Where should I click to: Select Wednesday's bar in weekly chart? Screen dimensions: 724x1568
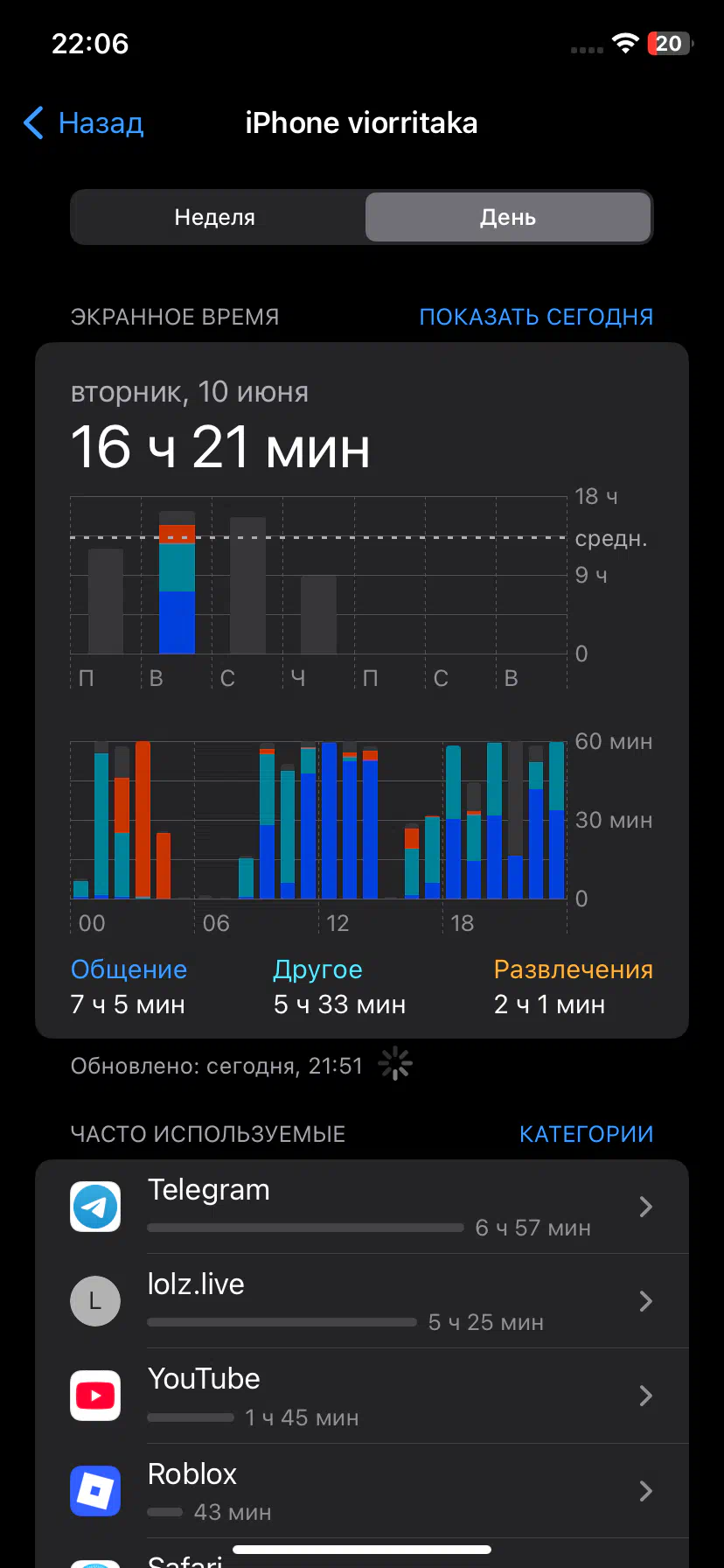pyautogui.click(x=247, y=585)
